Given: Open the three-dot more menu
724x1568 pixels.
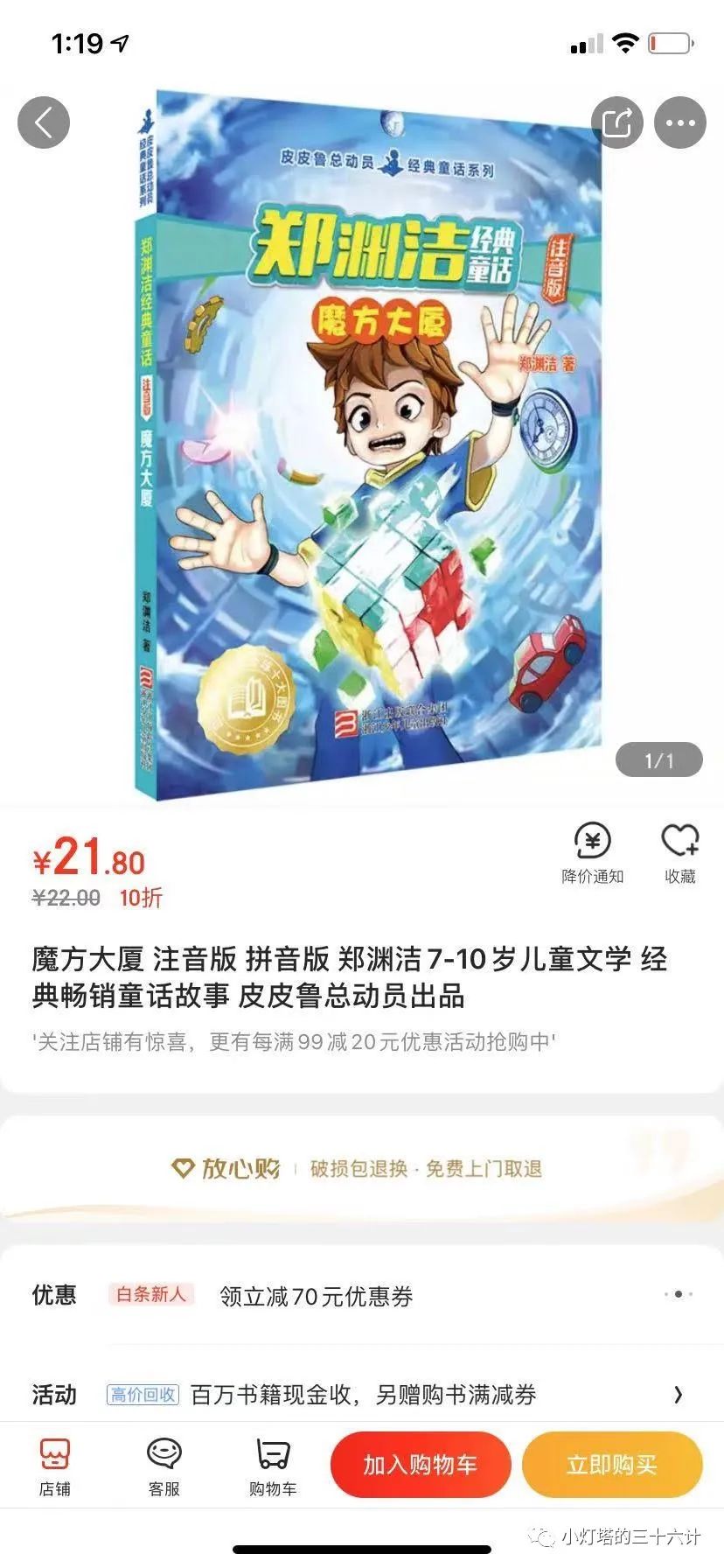Looking at the screenshot, I should coord(680,122).
